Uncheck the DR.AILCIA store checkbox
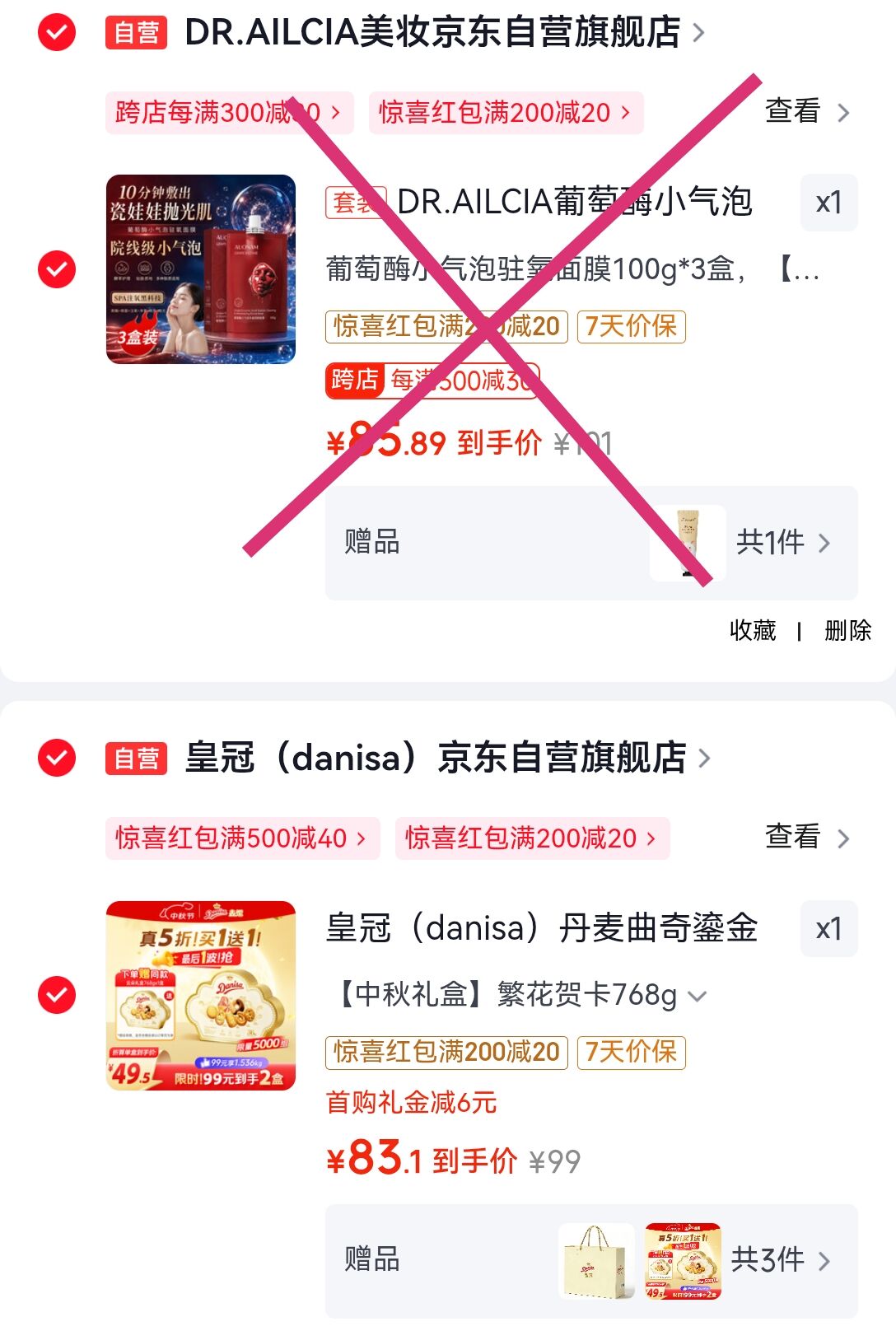This screenshot has width=896, height=1331. [57, 32]
